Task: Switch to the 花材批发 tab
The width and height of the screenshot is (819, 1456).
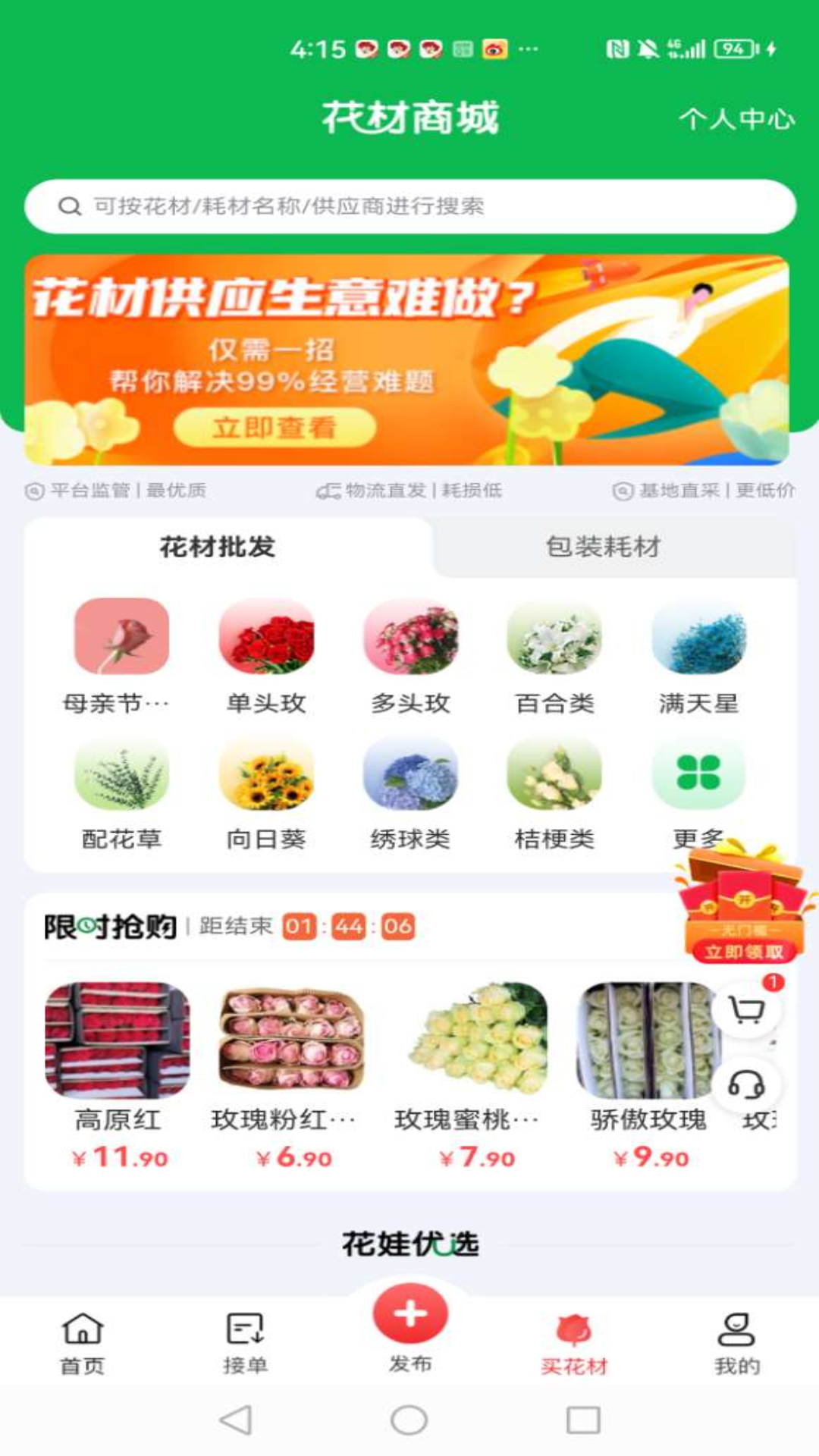Action: click(x=216, y=544)
